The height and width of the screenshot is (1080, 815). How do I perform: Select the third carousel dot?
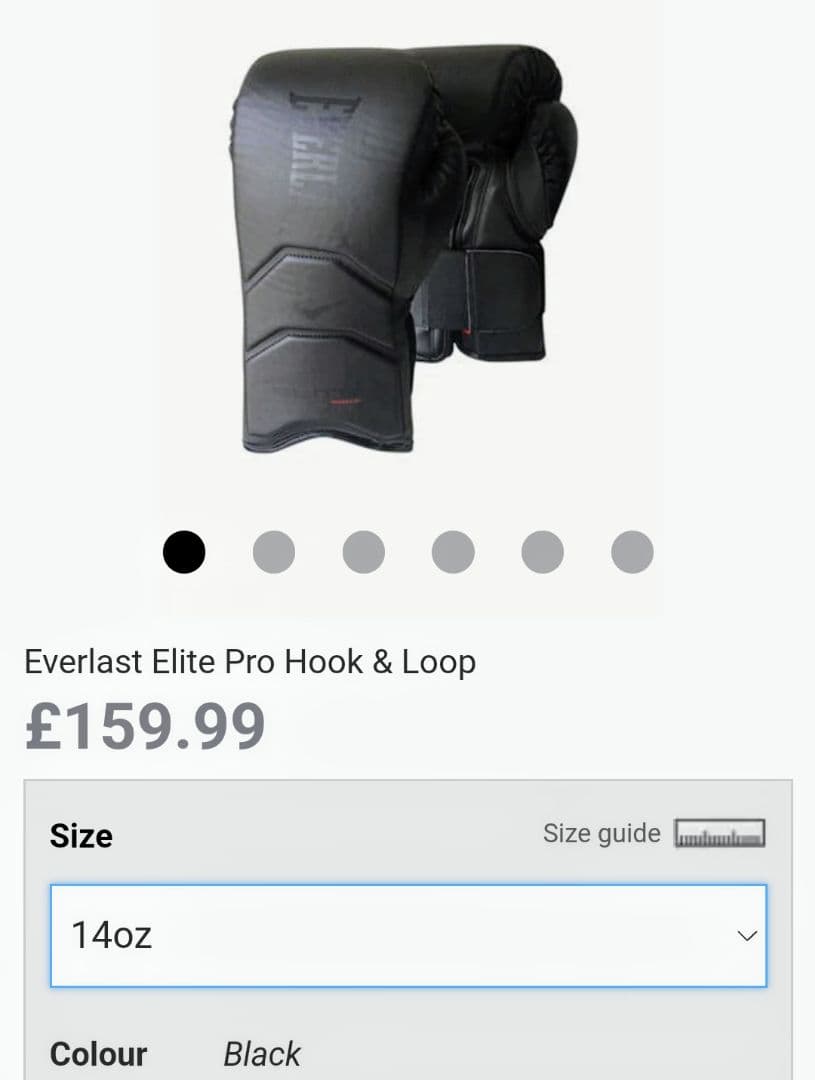[363, 551]
